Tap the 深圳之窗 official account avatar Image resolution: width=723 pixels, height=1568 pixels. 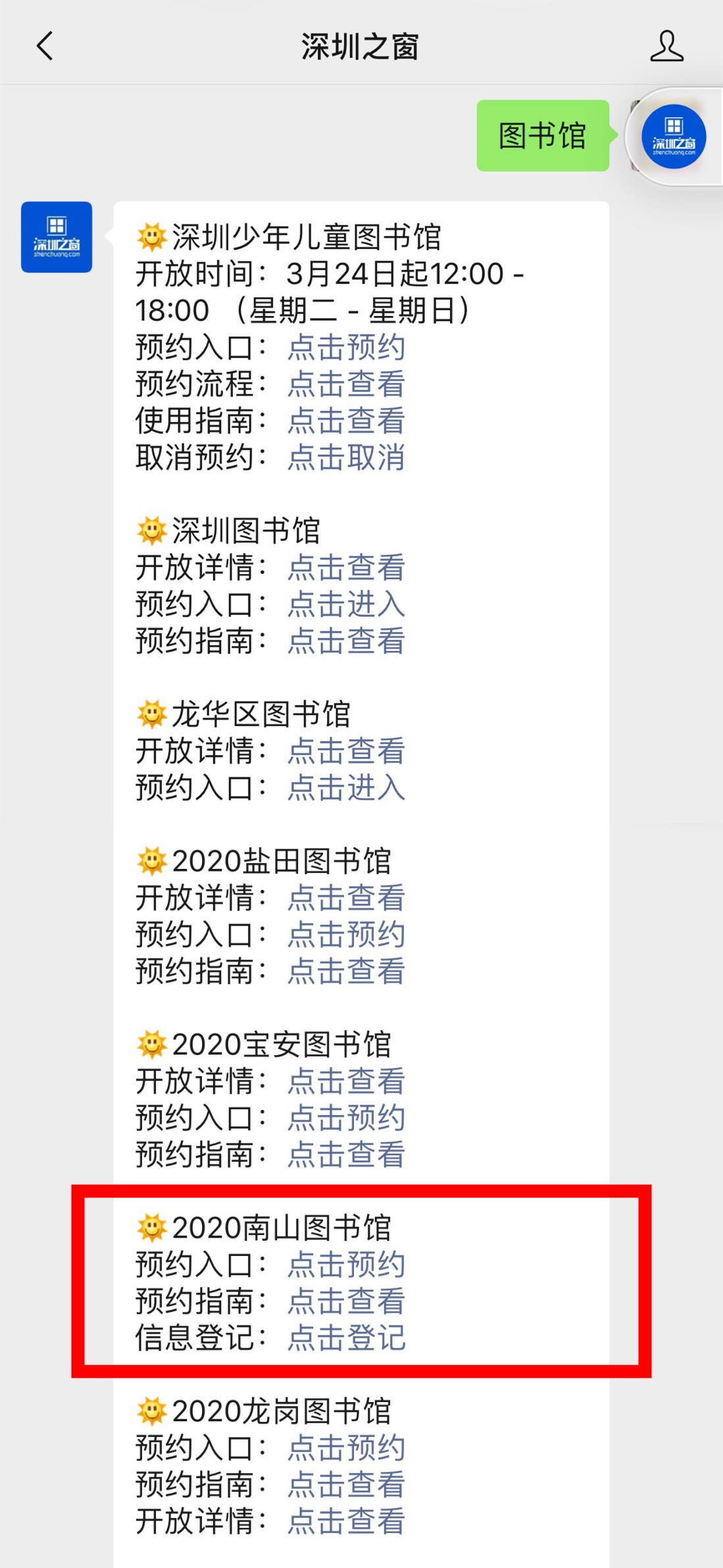[57, 237]
